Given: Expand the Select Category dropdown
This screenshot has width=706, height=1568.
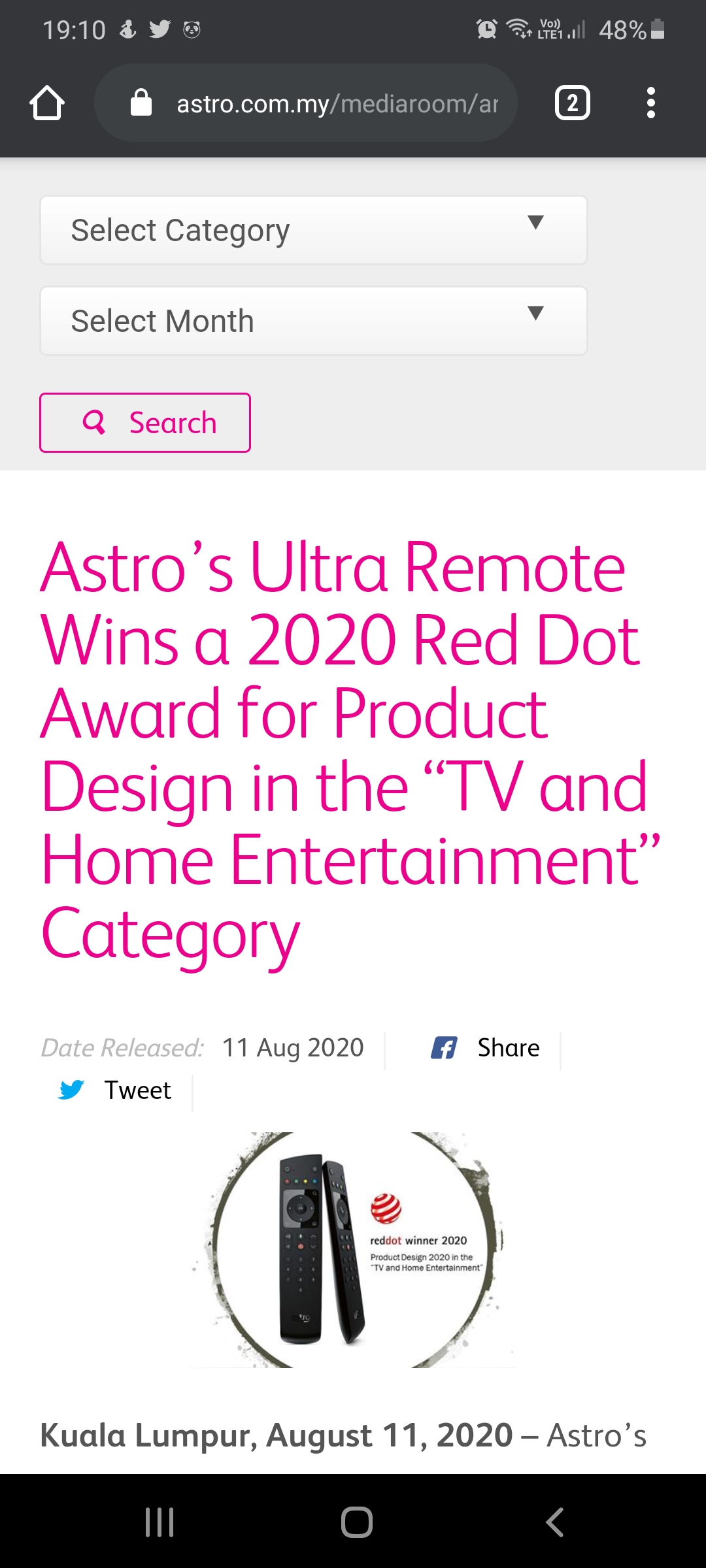Looking at the screenshot, I should tap(314, 230).
